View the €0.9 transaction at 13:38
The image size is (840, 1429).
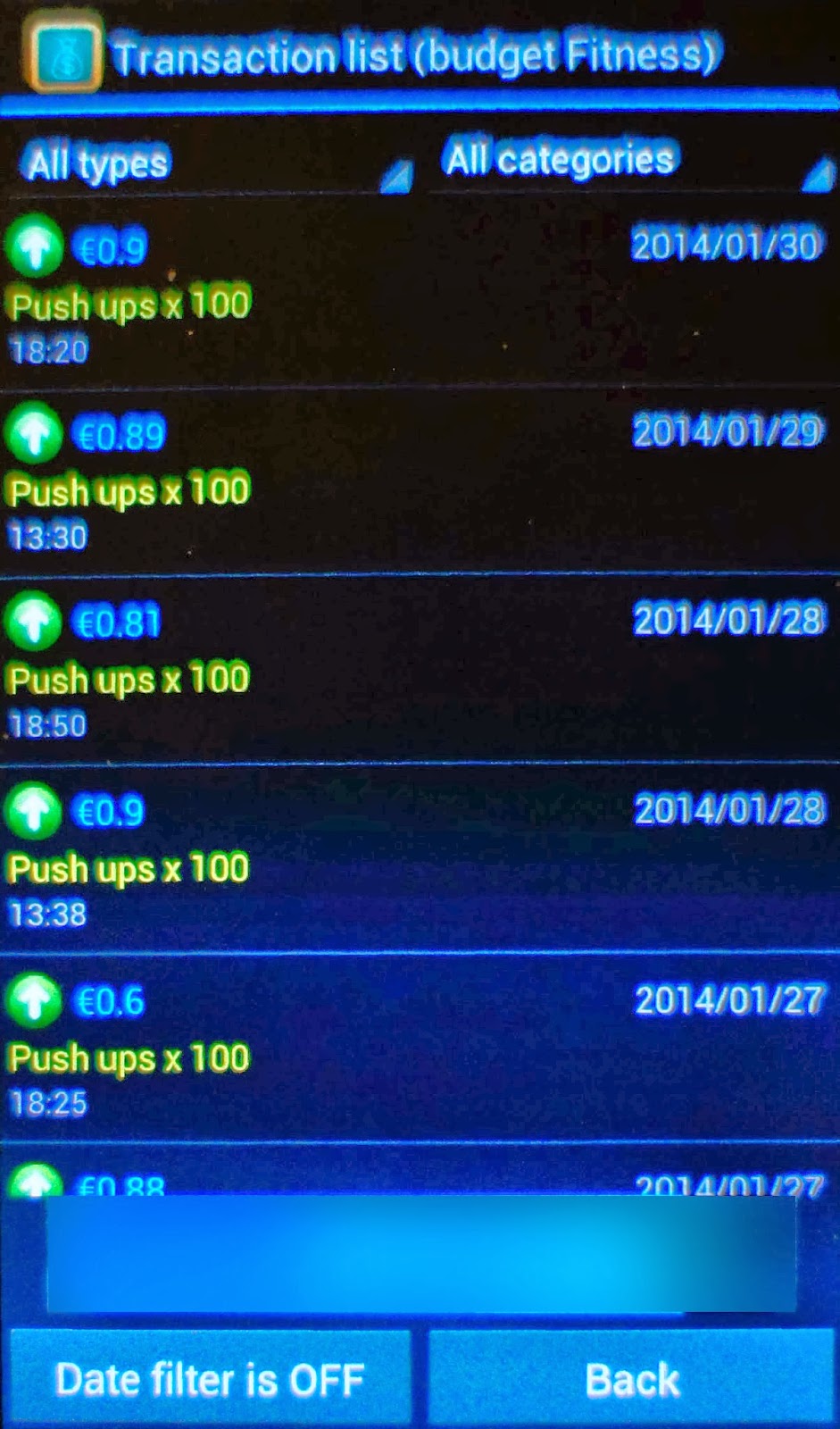click(x=420, y=860)
